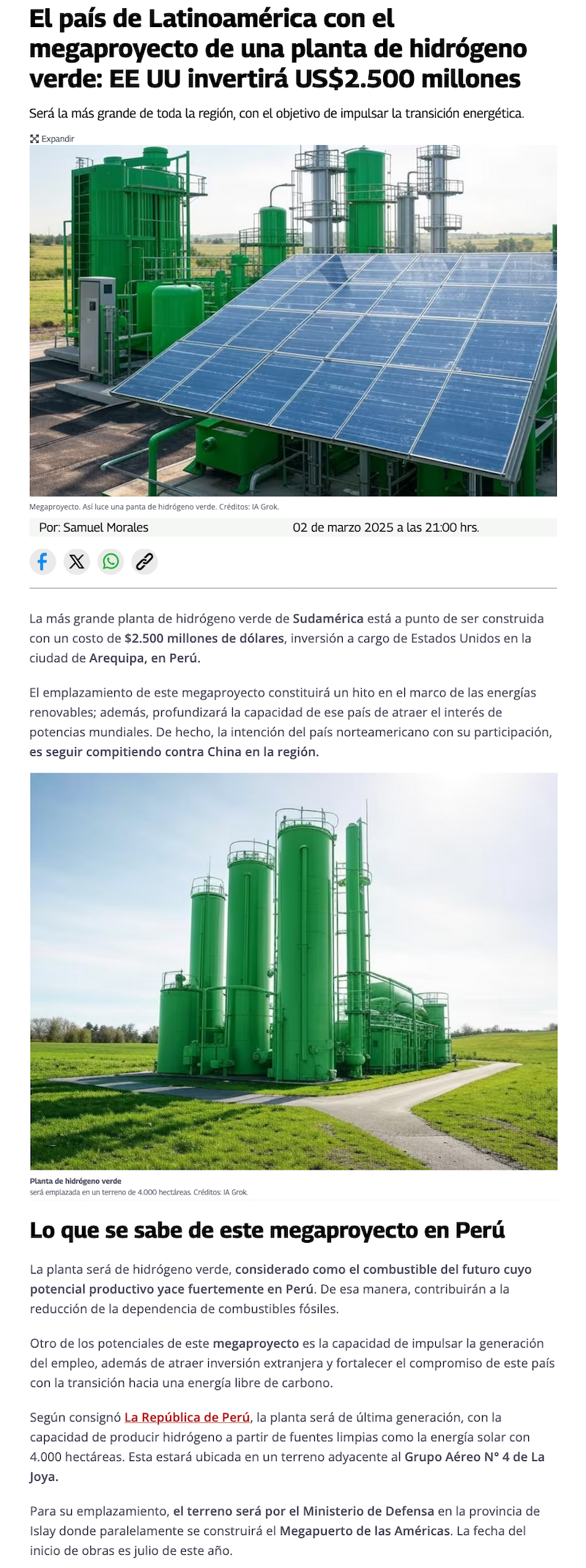This screenshot has height=1568, width=586.
Task: Share the article on X
Action: tap(76, 562)
